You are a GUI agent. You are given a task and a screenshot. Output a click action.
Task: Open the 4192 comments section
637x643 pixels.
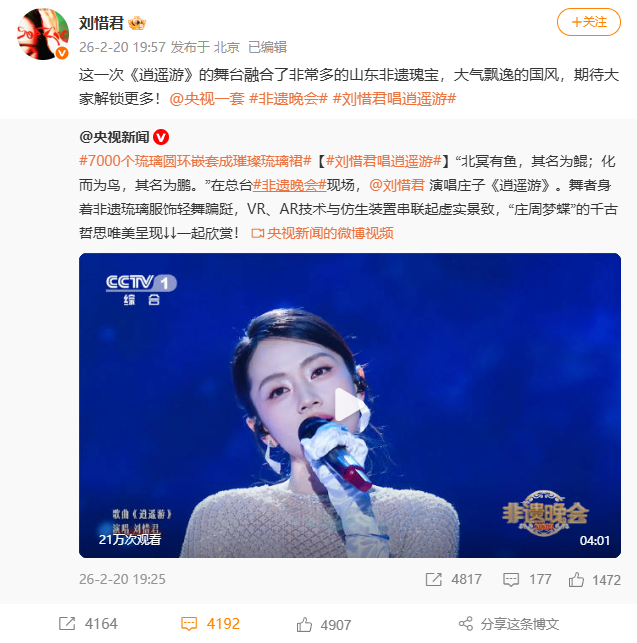pos(210,624)
